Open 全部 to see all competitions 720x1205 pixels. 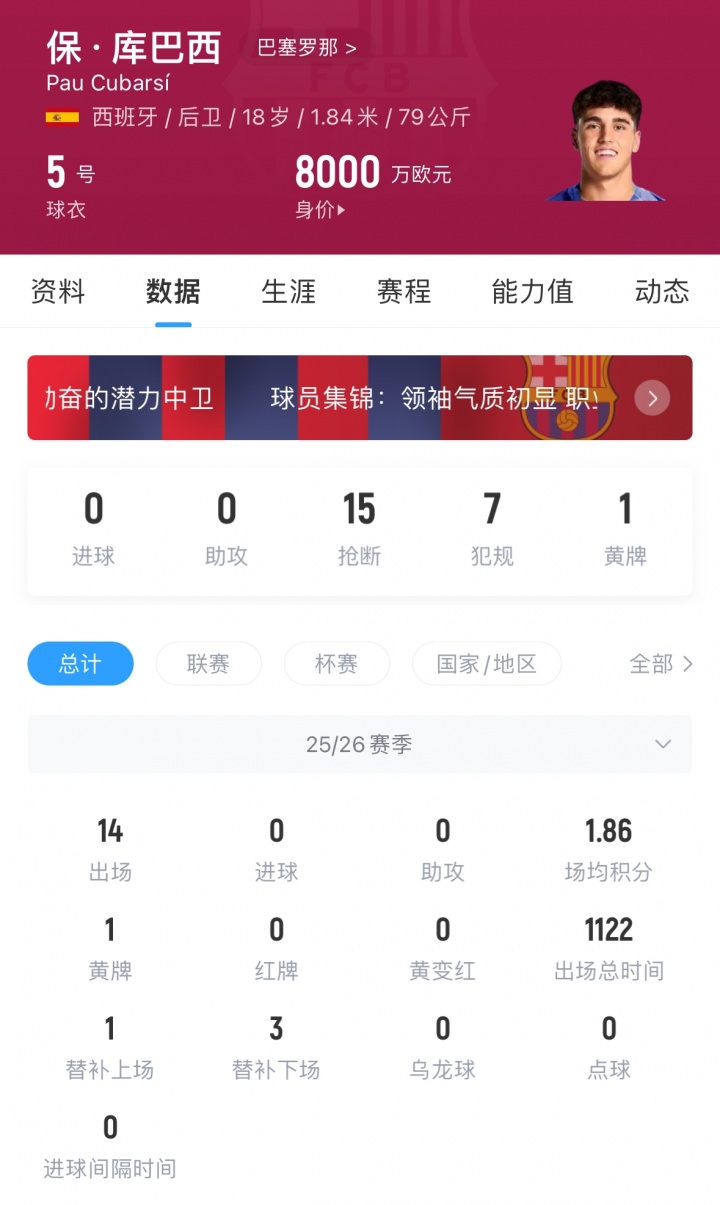click(x=660, y=664)
